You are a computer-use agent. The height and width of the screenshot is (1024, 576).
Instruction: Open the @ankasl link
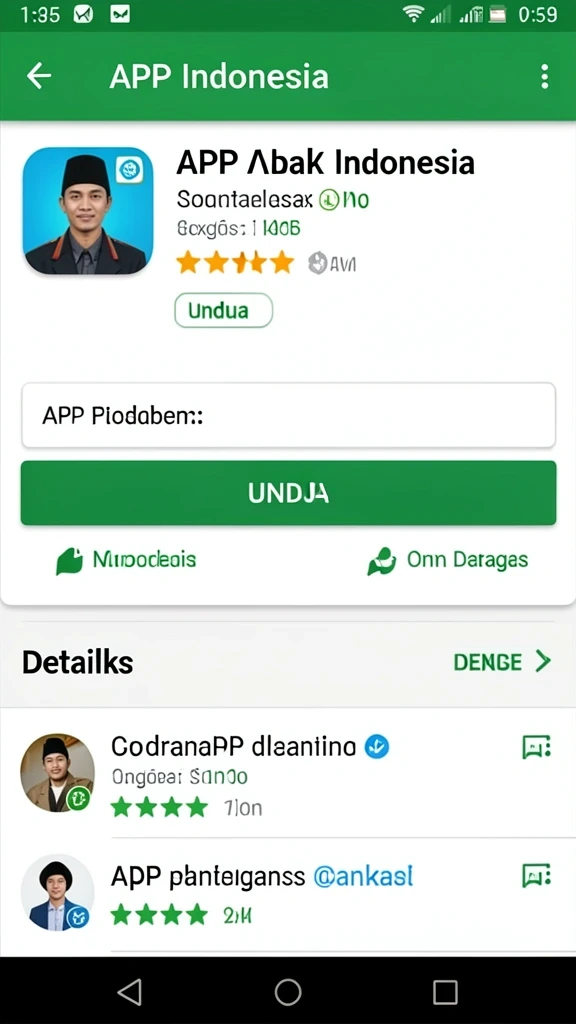point(363,876)
